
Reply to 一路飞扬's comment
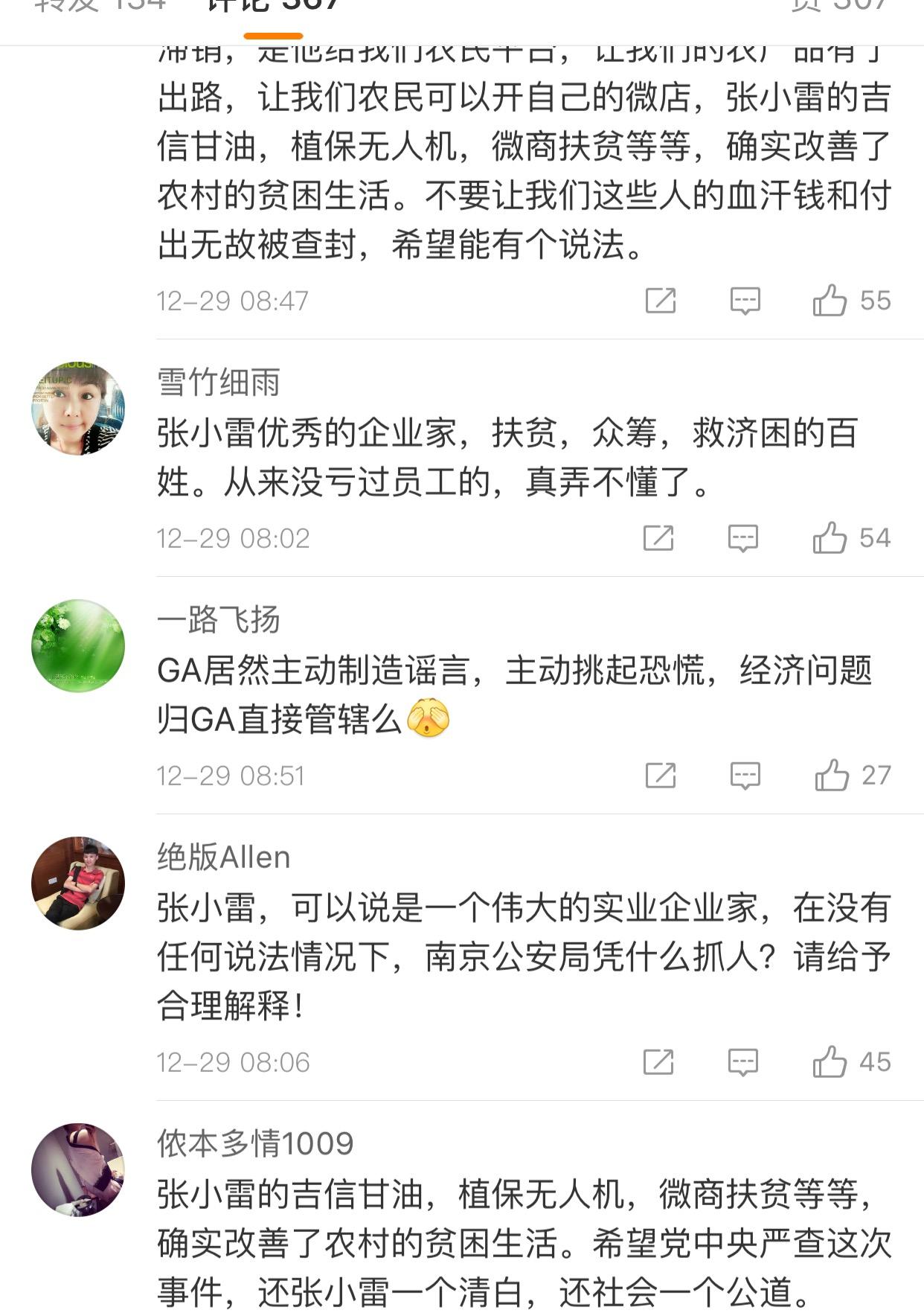(745, 775)
